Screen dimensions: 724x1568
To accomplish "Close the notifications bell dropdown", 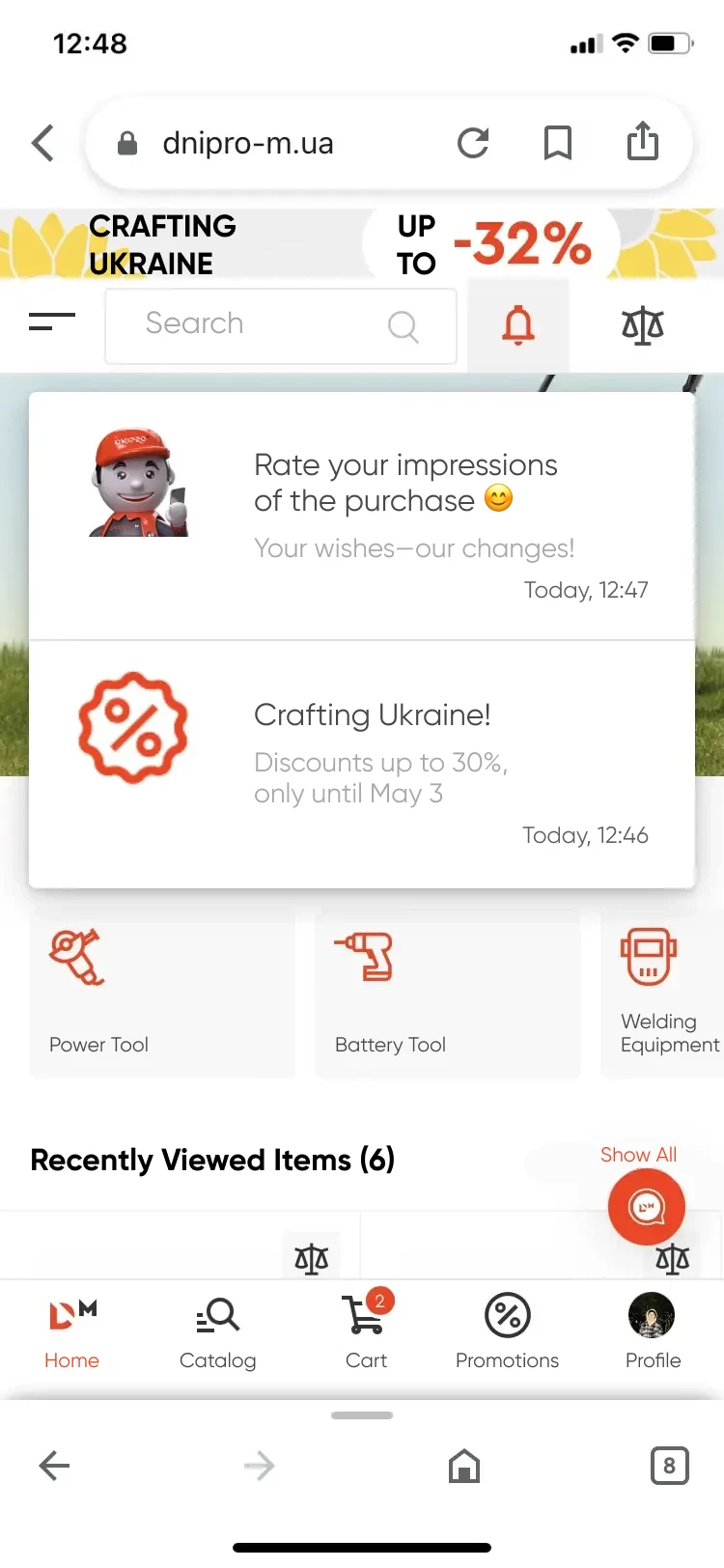I will (x=518, y=325).
